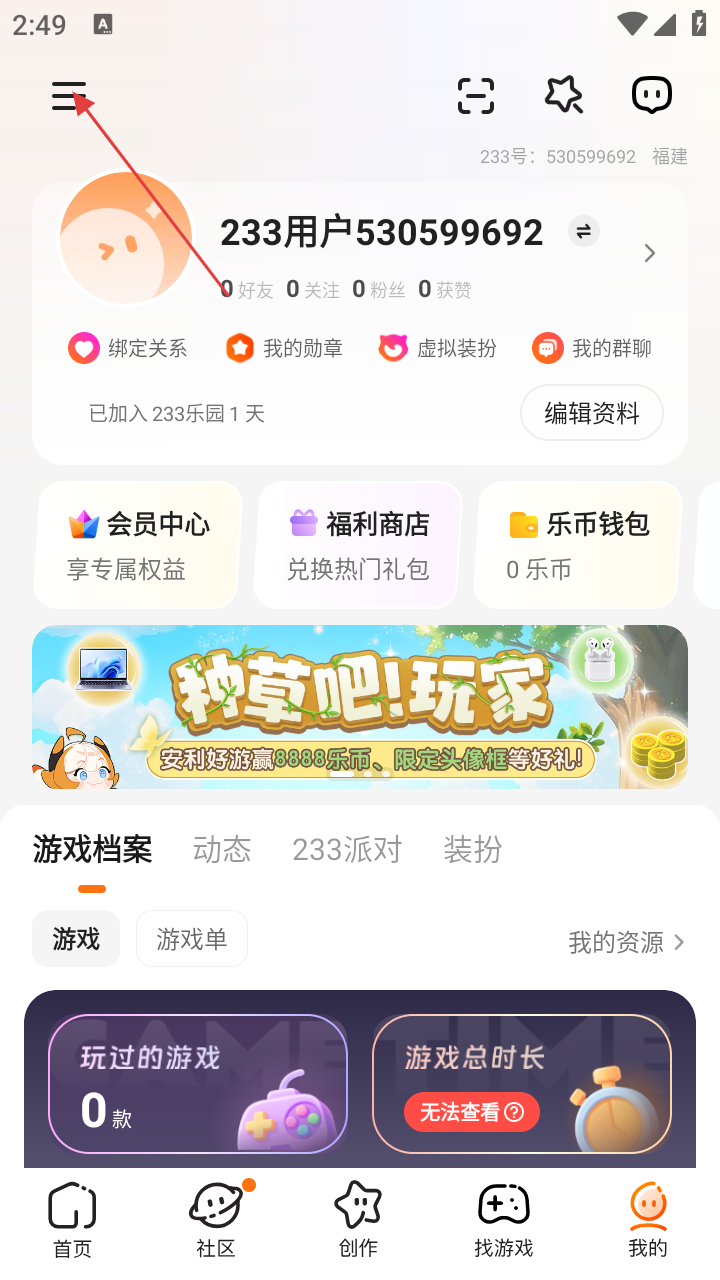
Task: Switch to 找游戏 bottom tab
Action: pos(504,1220)
